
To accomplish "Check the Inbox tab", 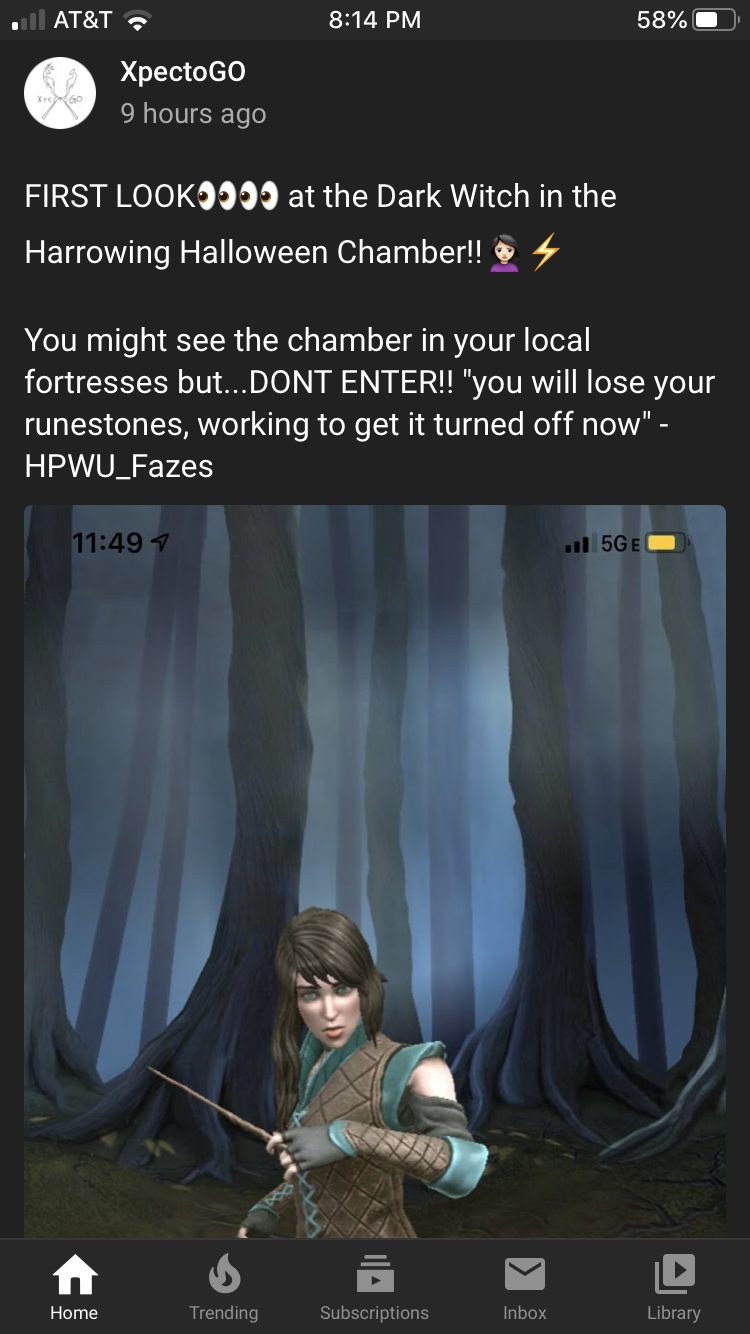I will (x=525, y=1288).
